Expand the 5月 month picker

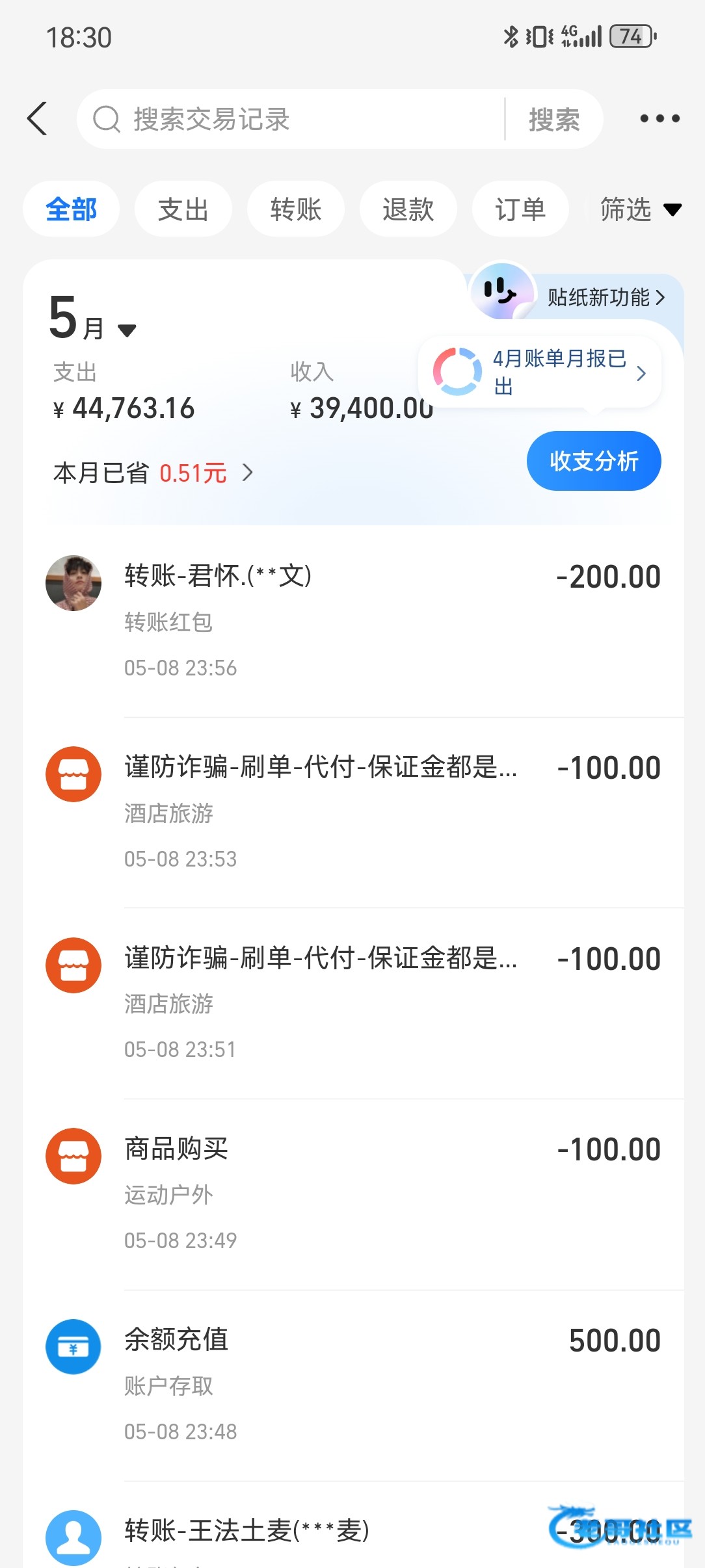coord(92,319)
